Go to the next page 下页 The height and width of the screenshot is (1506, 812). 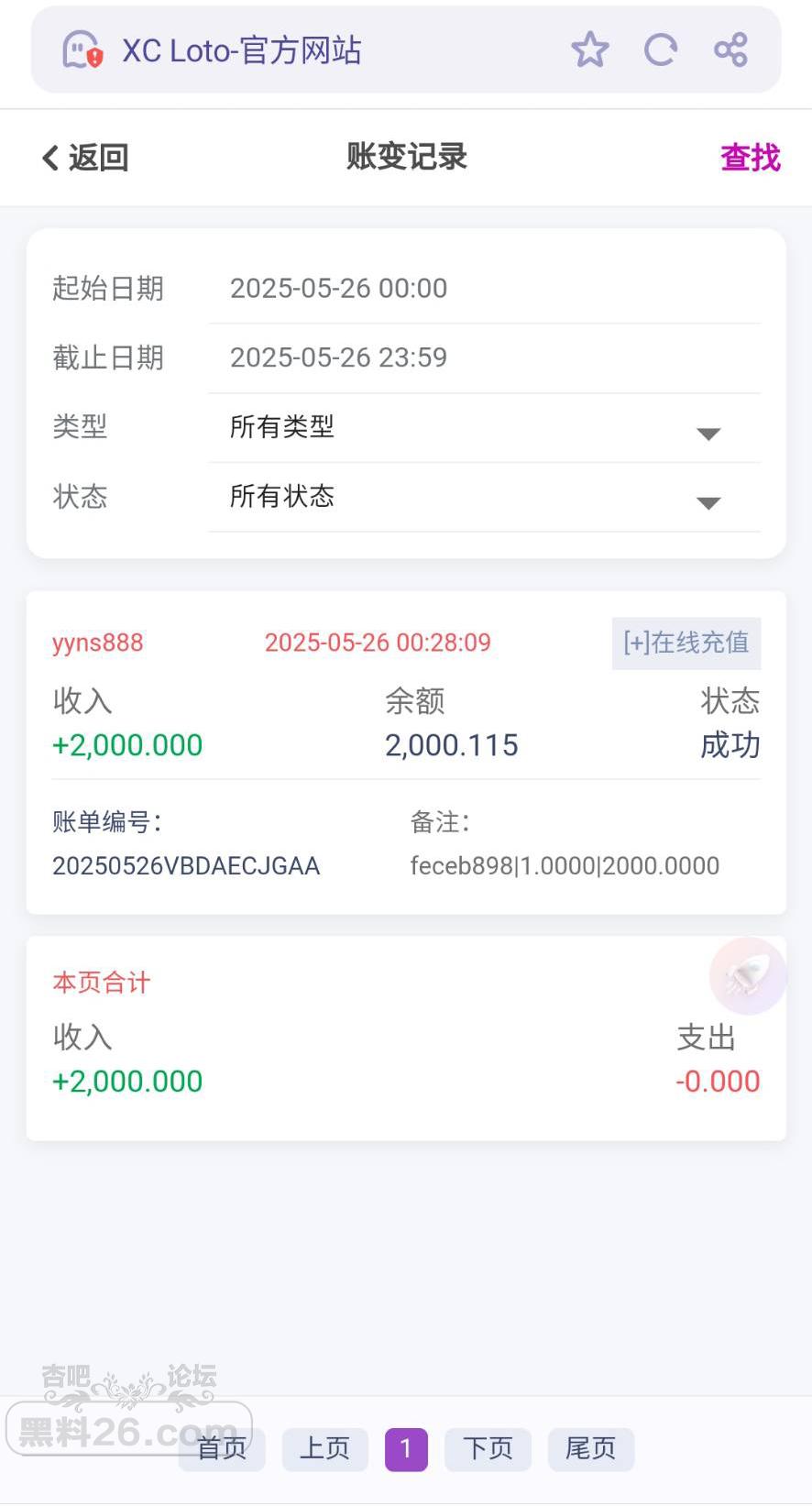[x=488, y=1449]
